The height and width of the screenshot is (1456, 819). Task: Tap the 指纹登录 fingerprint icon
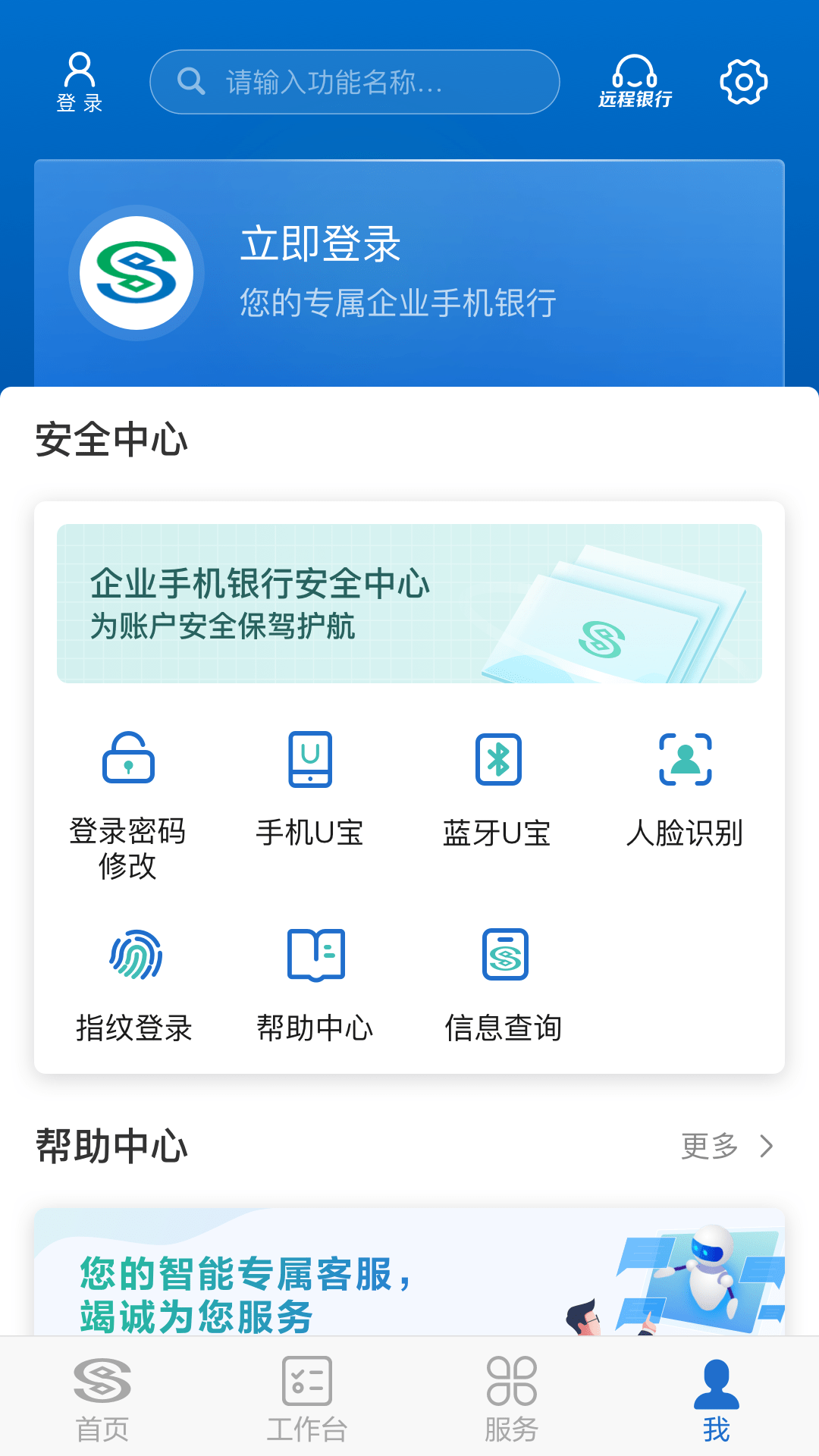tap(133, 955)
